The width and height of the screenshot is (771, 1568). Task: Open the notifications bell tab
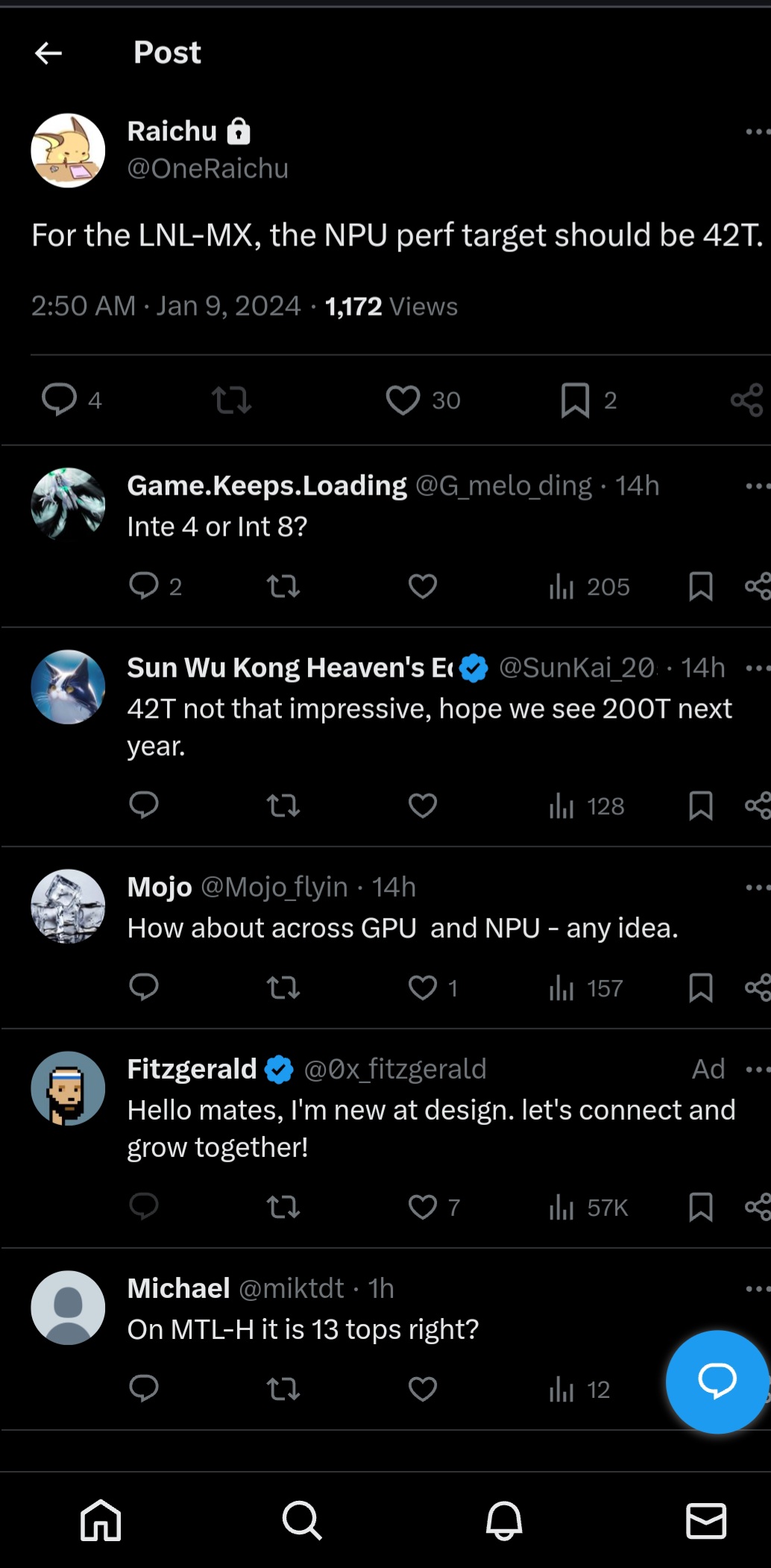point(504,1520)
